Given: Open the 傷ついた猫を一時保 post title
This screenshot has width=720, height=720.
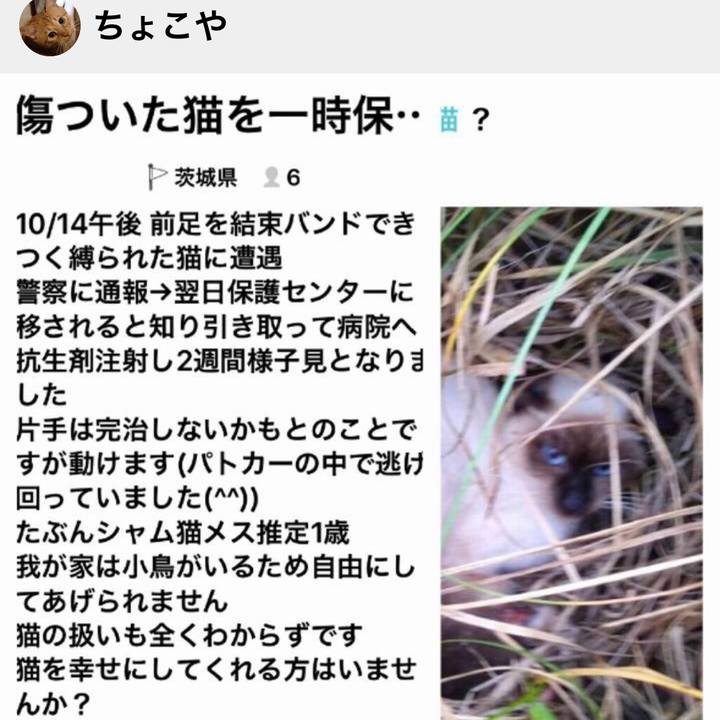Looking at the screenshot, I should coord(217,119).
